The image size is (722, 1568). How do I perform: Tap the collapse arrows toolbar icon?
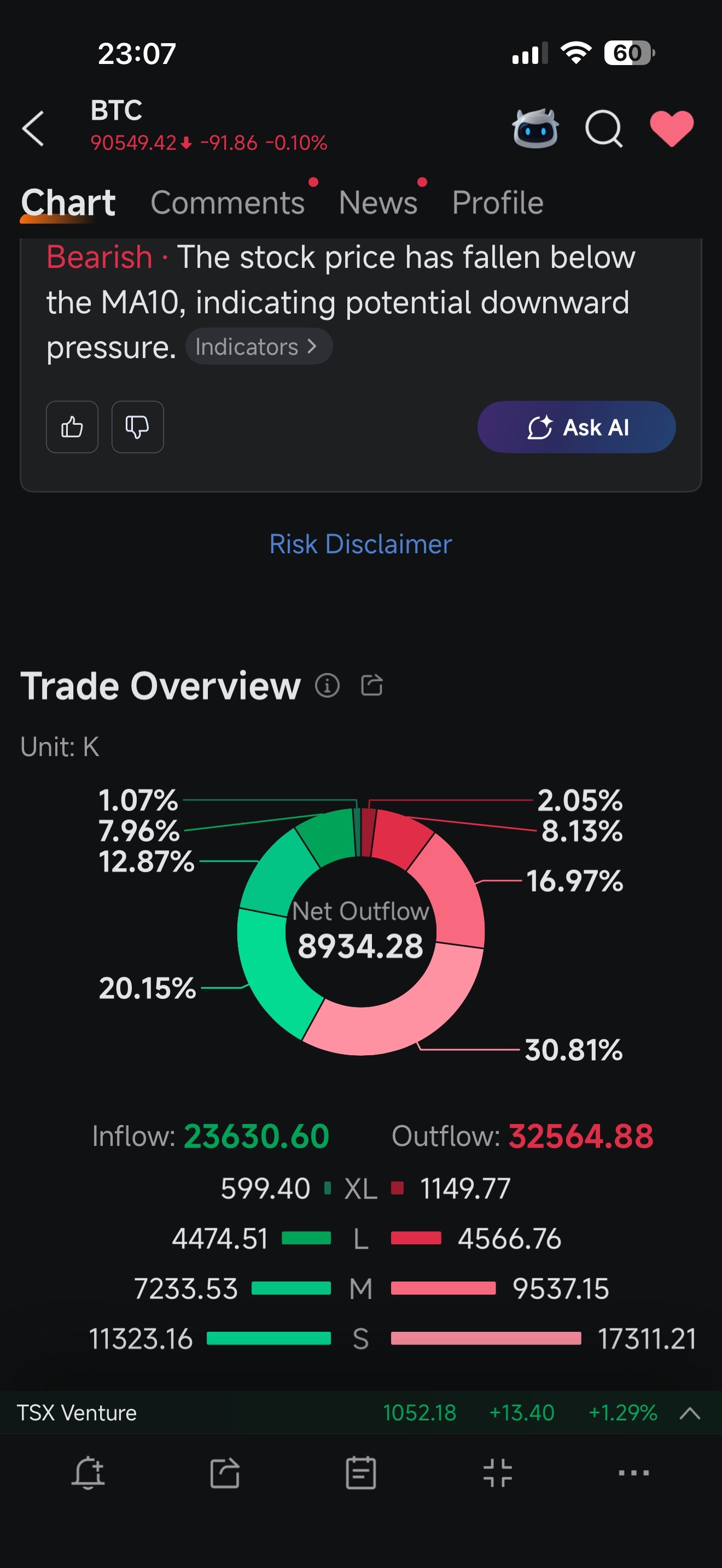pyautogui.click(x=497, y=1473)
